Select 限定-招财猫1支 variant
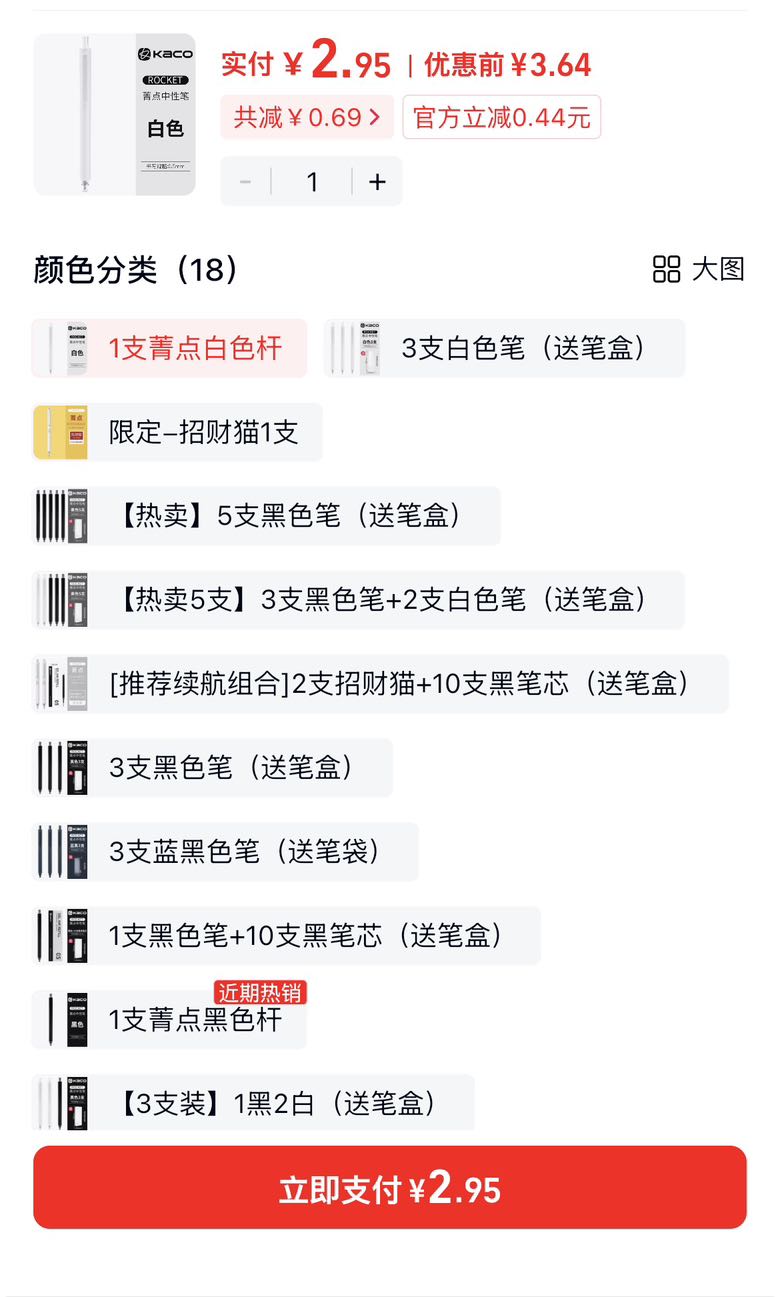Image resolution: width=780 pixels, height=1297 pixels. 177,432
